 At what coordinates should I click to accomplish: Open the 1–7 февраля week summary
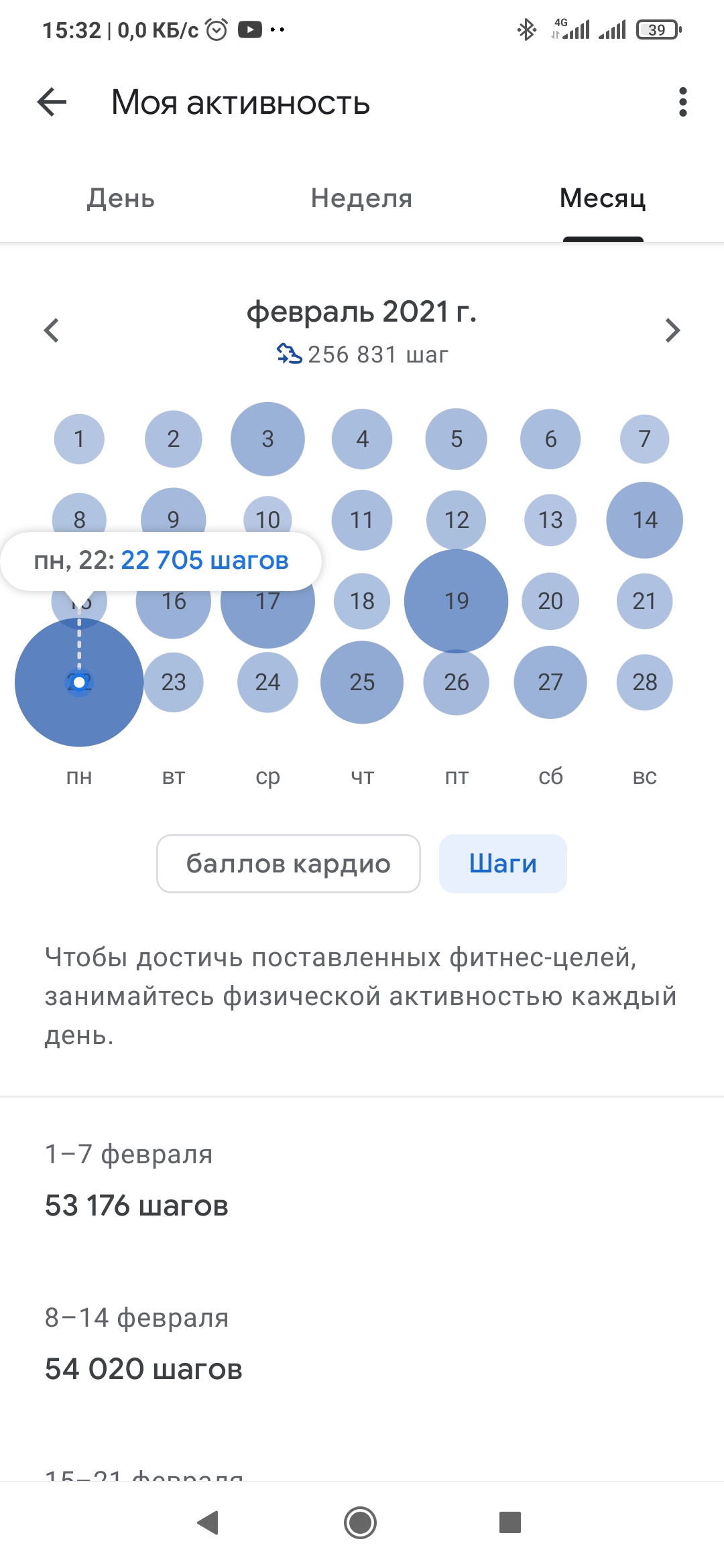(x=137, y=1181)
